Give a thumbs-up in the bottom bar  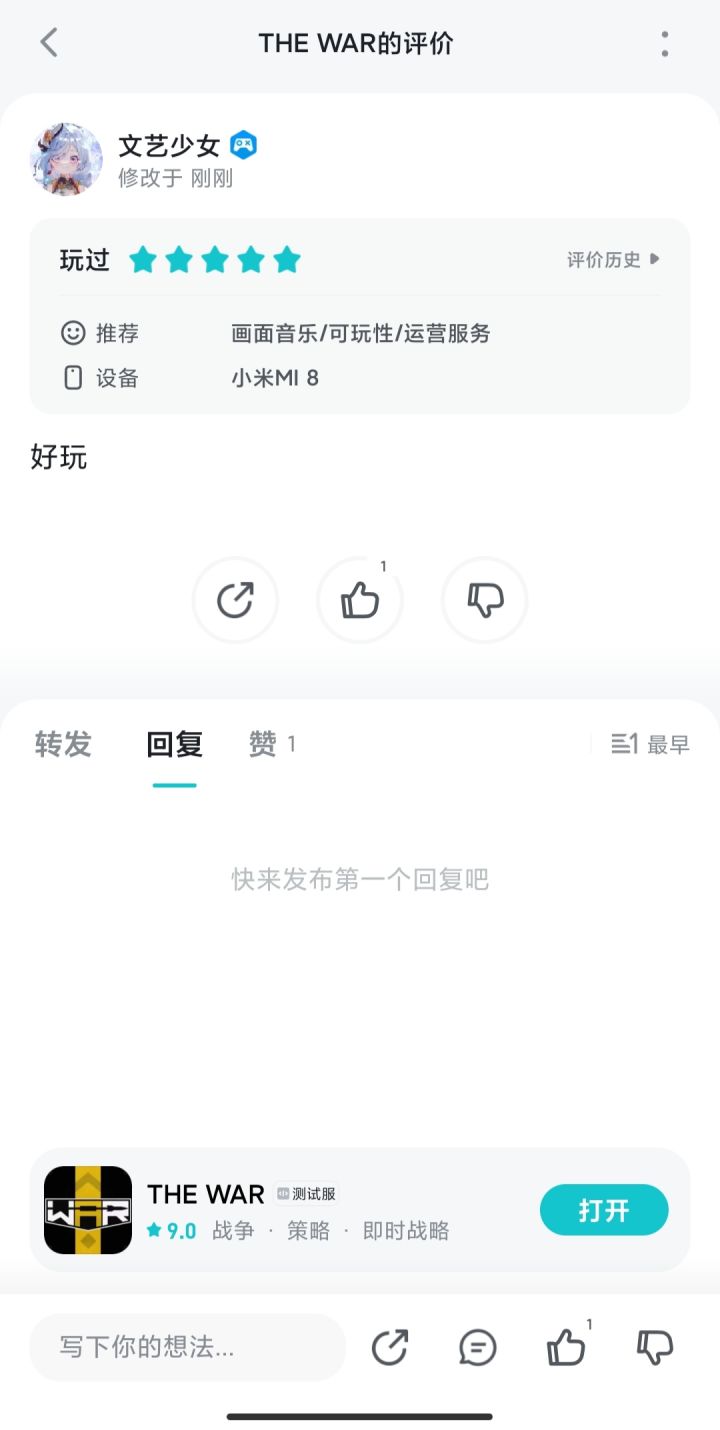point(566,1347)
